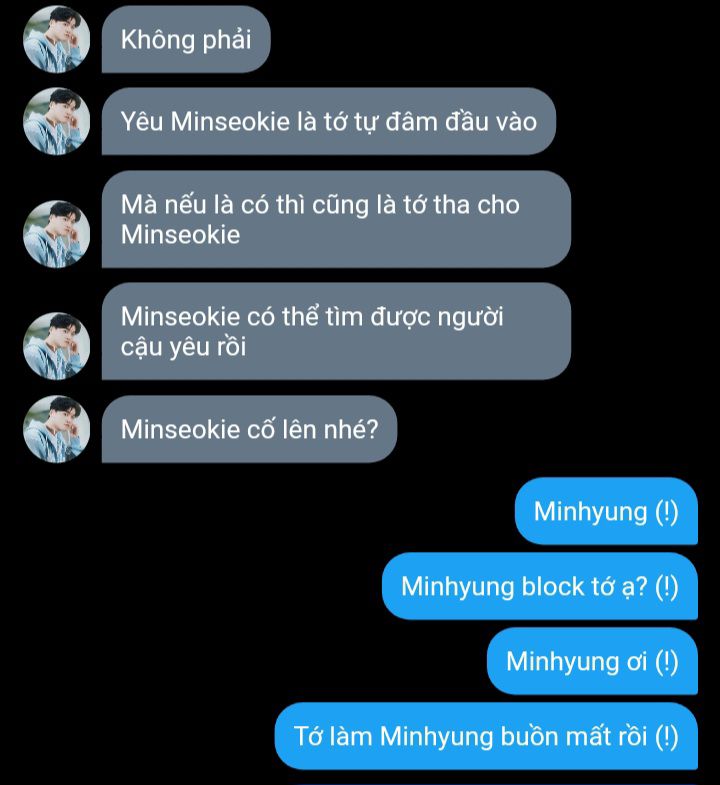
Task: Open sender's avatar beside "Không phải"
Action: pyautogui.click(x=57, y=40)
